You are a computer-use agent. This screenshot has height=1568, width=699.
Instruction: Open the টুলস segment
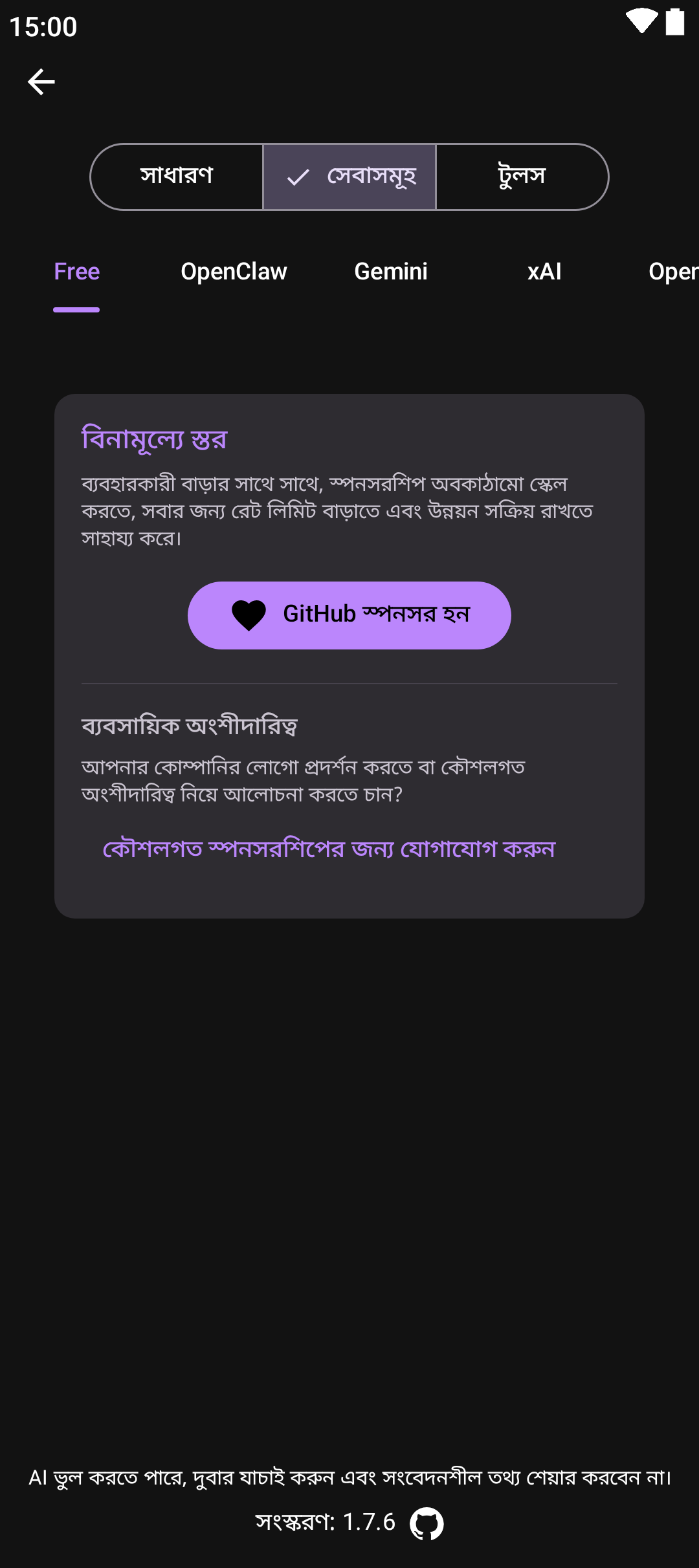(522, 177)
